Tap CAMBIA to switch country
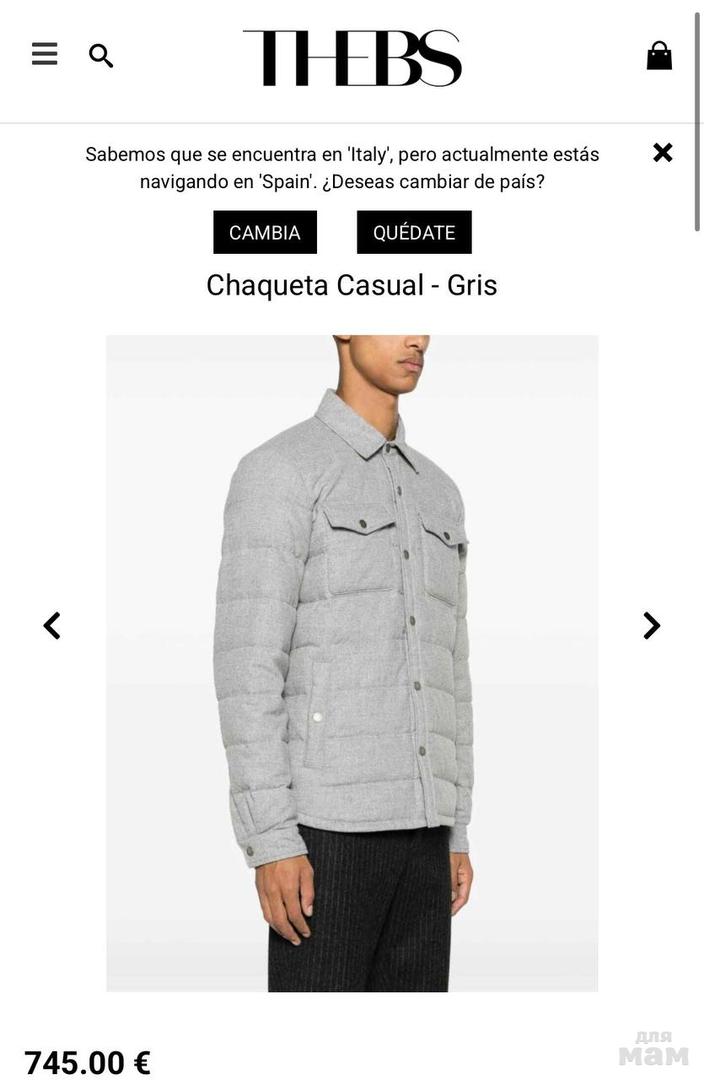Screen dimensions: 704x1080 click(x=265, y=232)
